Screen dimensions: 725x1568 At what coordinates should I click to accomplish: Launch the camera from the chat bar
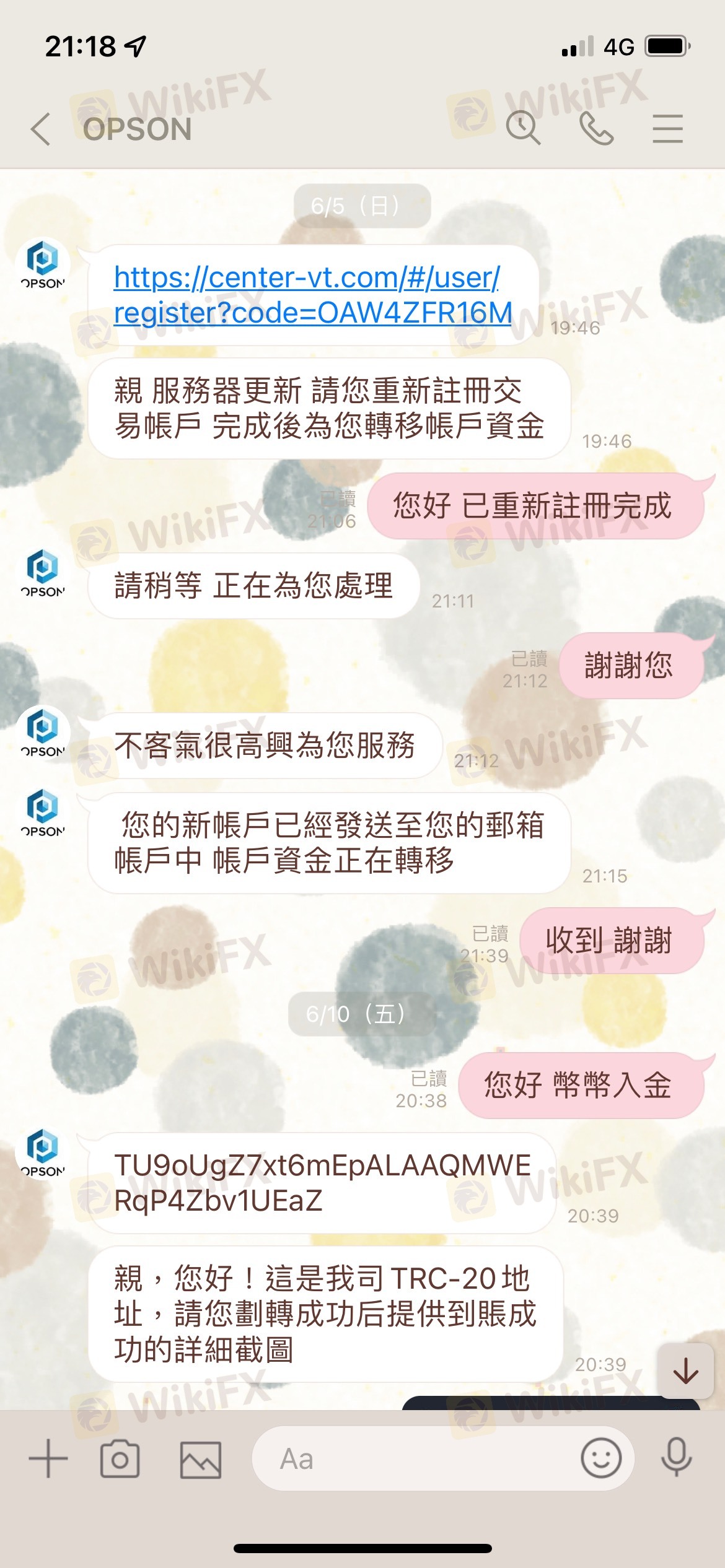click(x=120, y=1459)
